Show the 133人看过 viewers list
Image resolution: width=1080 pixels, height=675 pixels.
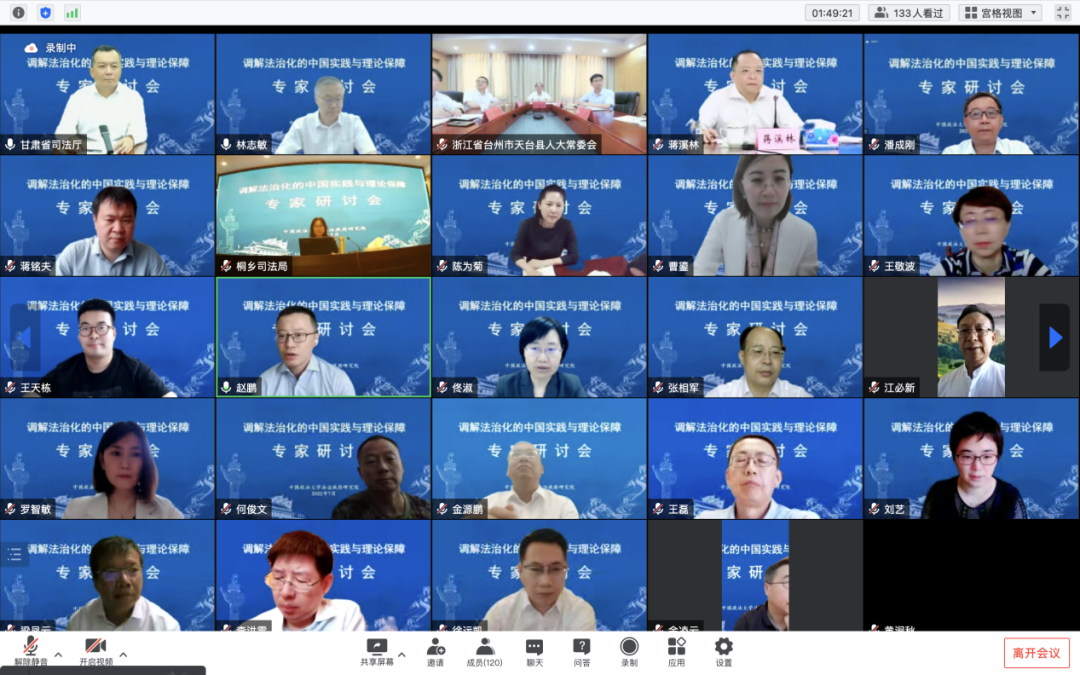pyautogui.click(x=908, y=13)
